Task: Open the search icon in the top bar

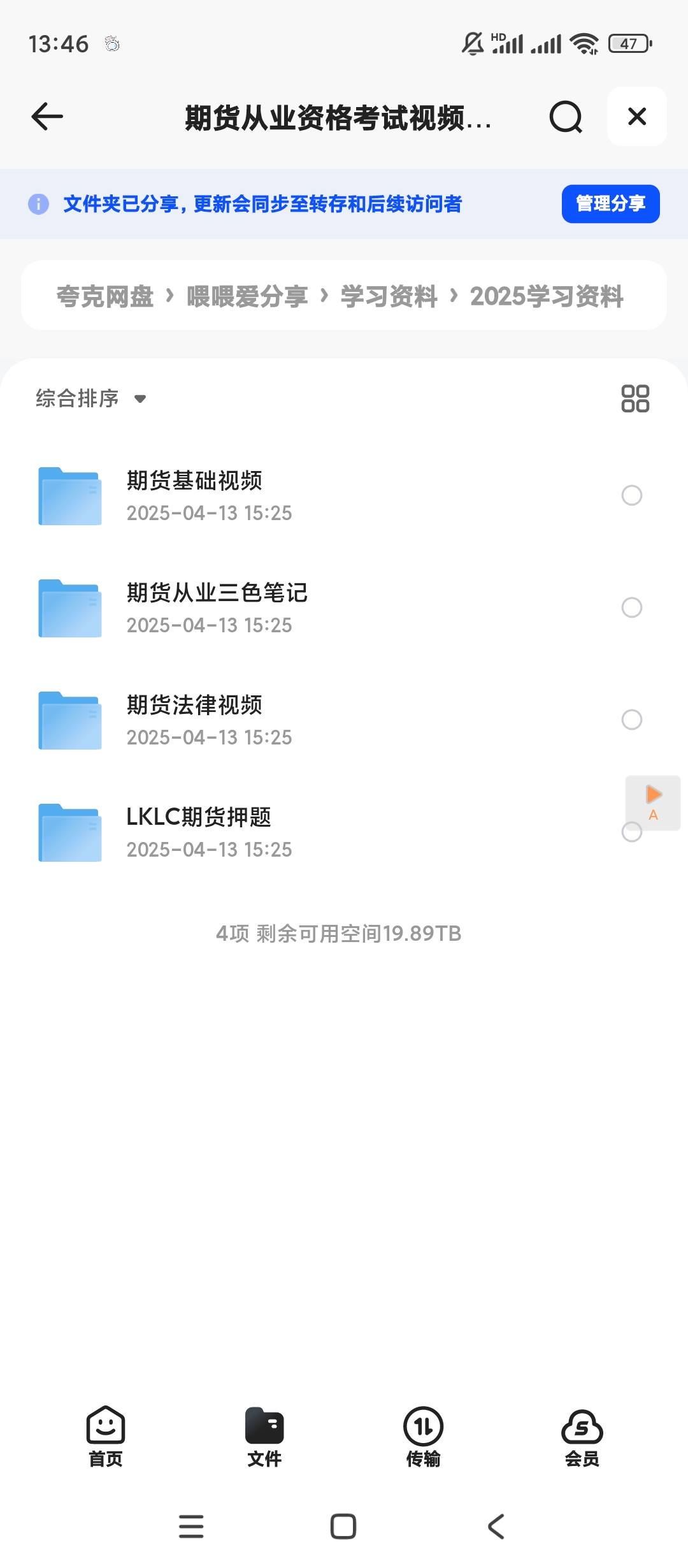Action: click(x=564, y=117)
